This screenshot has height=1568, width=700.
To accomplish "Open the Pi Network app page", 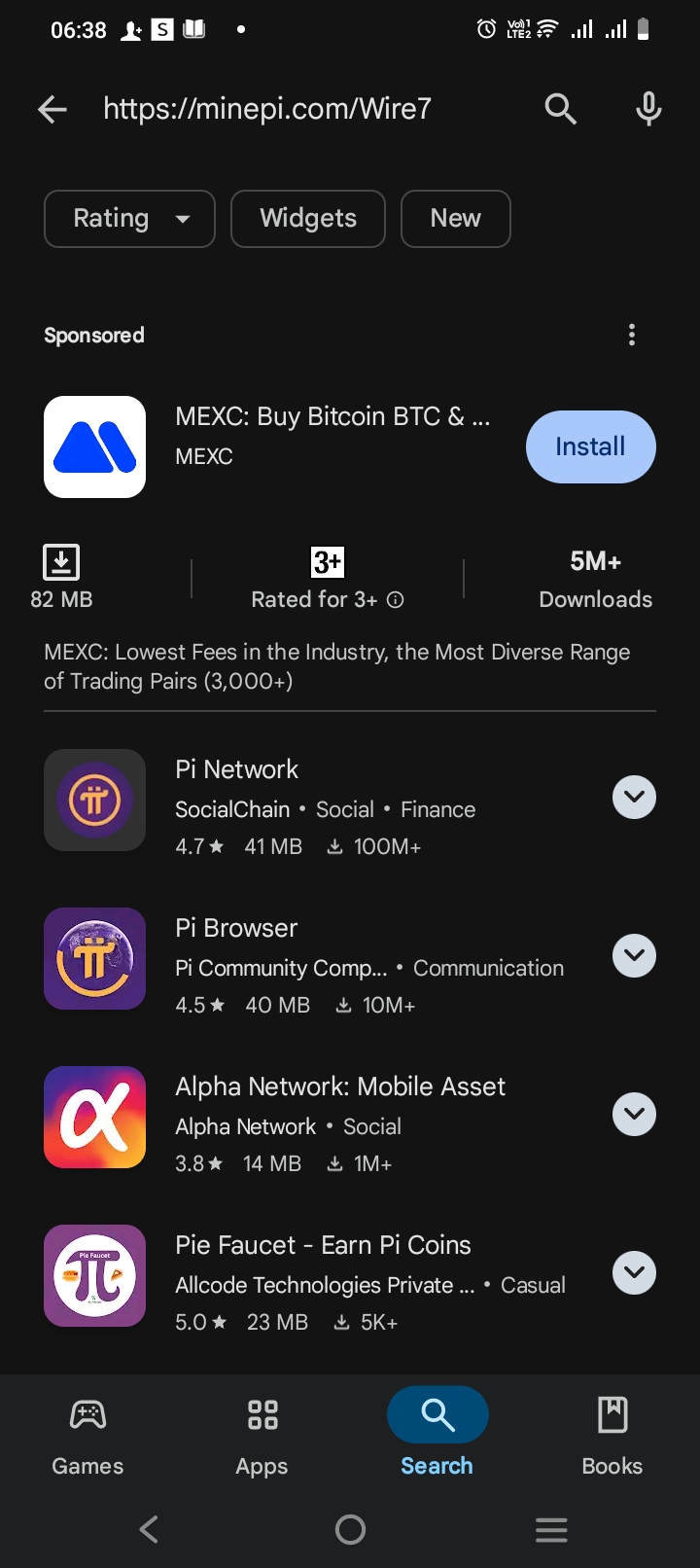I will [321, 800].
